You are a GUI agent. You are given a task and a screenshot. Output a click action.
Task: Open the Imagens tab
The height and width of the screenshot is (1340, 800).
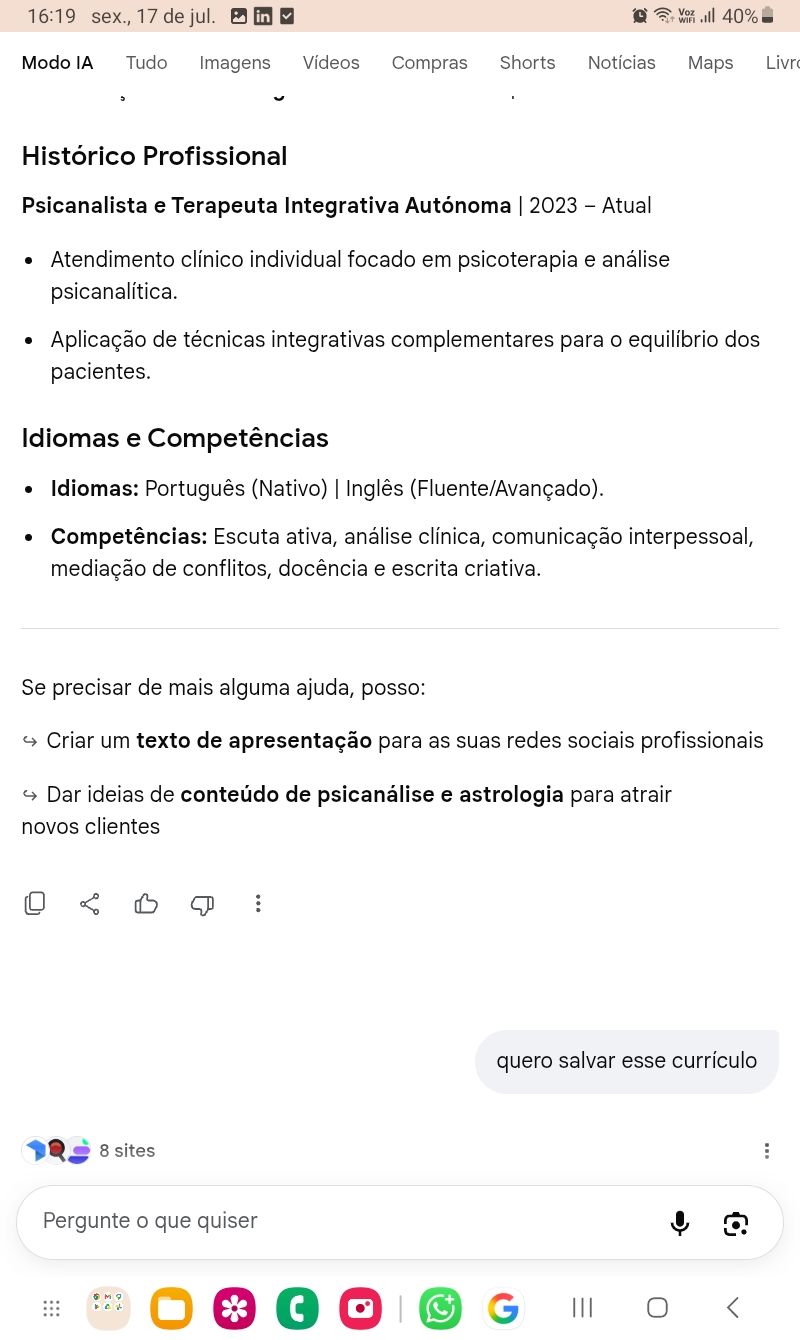click(235, 62)
